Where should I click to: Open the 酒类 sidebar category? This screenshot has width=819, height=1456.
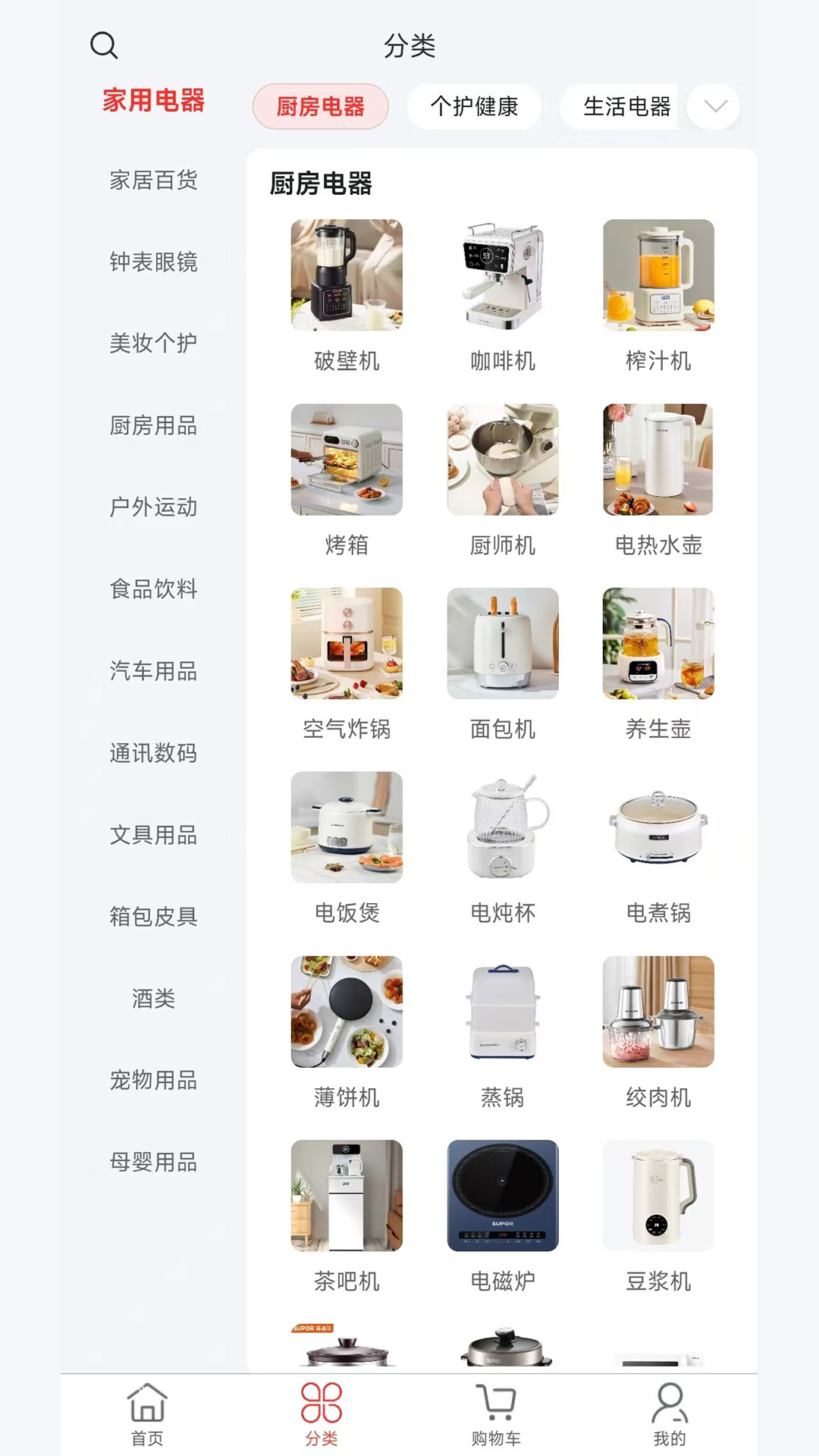point(153,999)
